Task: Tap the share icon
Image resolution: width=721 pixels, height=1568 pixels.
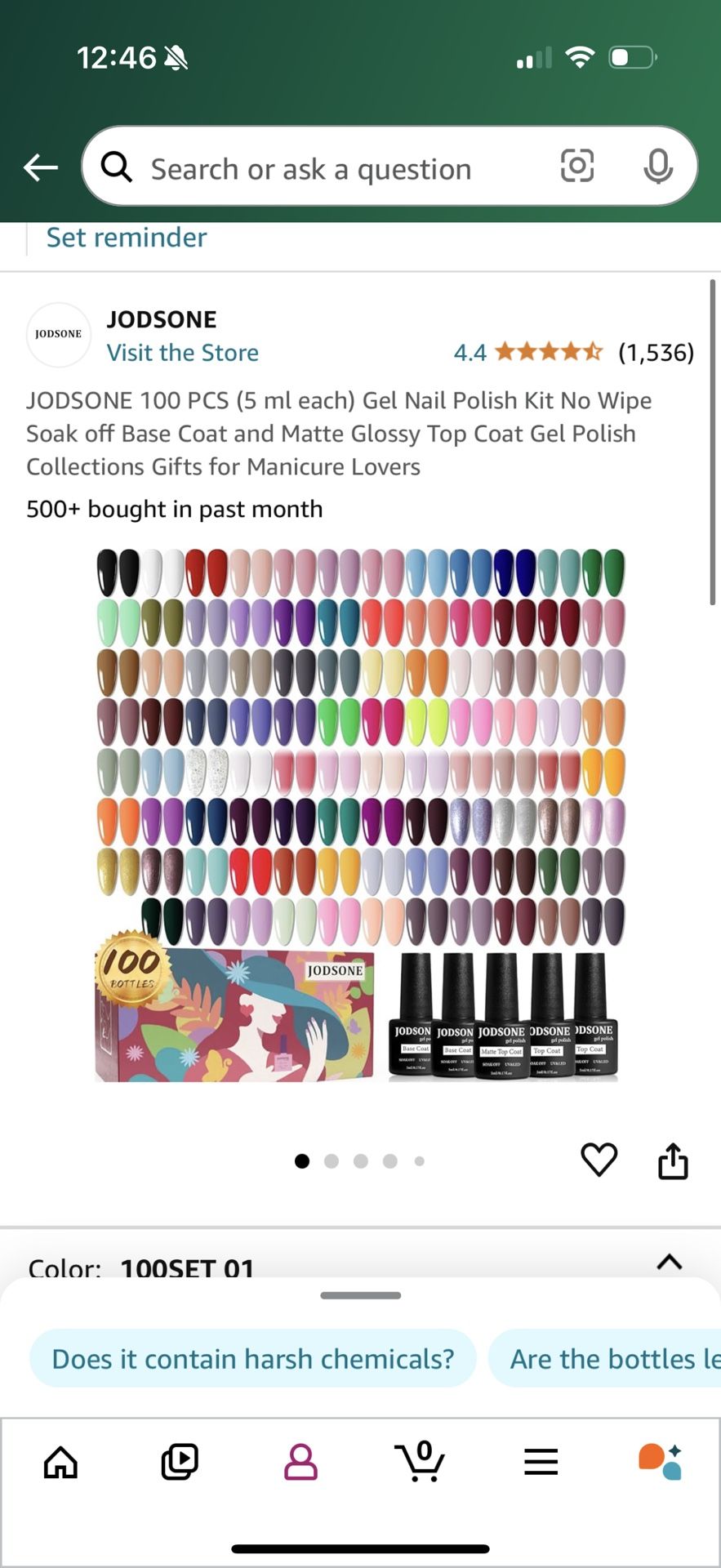Action: tap(671, 1160)
